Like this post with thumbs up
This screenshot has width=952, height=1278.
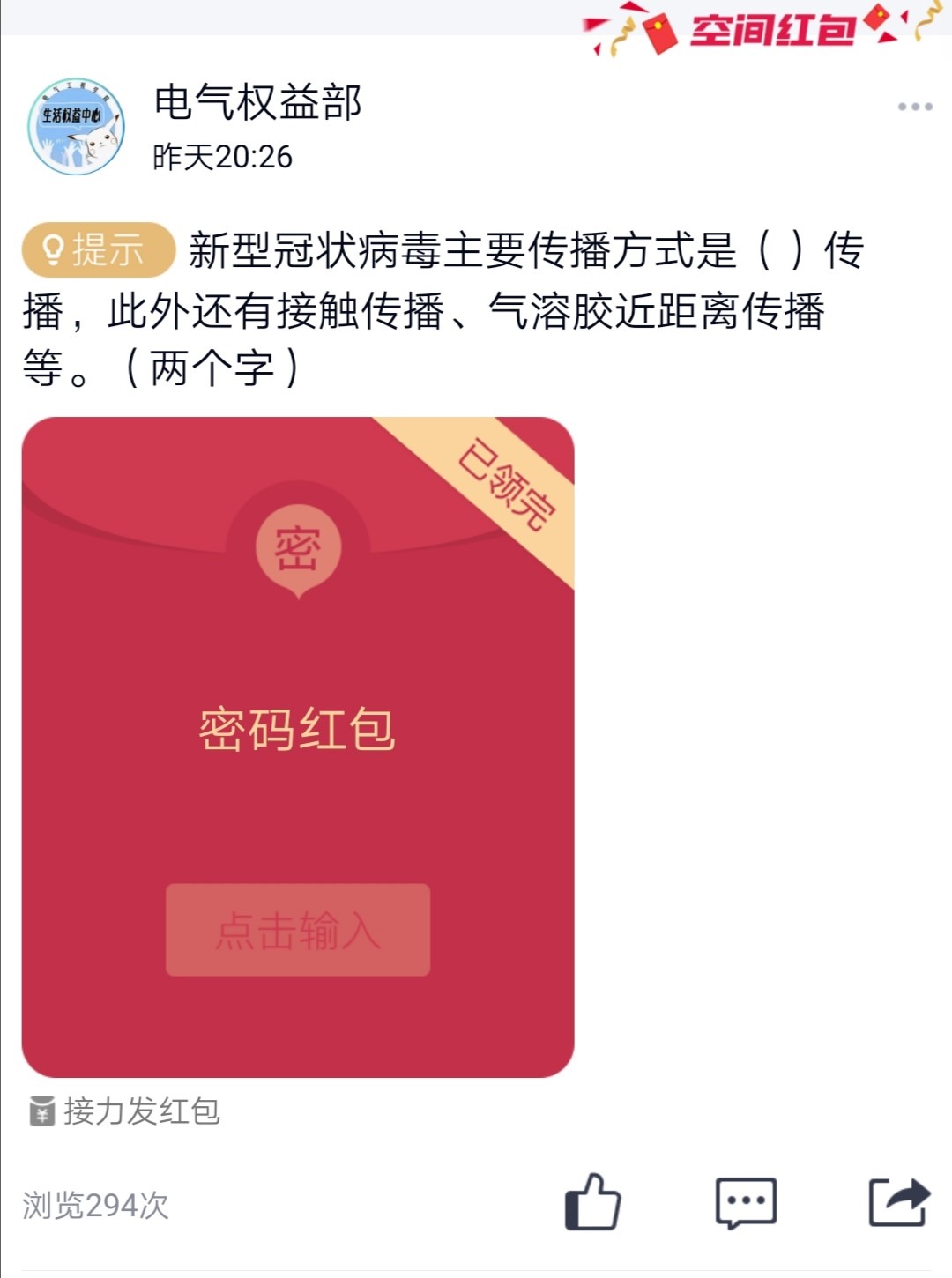click(592, 1202)
